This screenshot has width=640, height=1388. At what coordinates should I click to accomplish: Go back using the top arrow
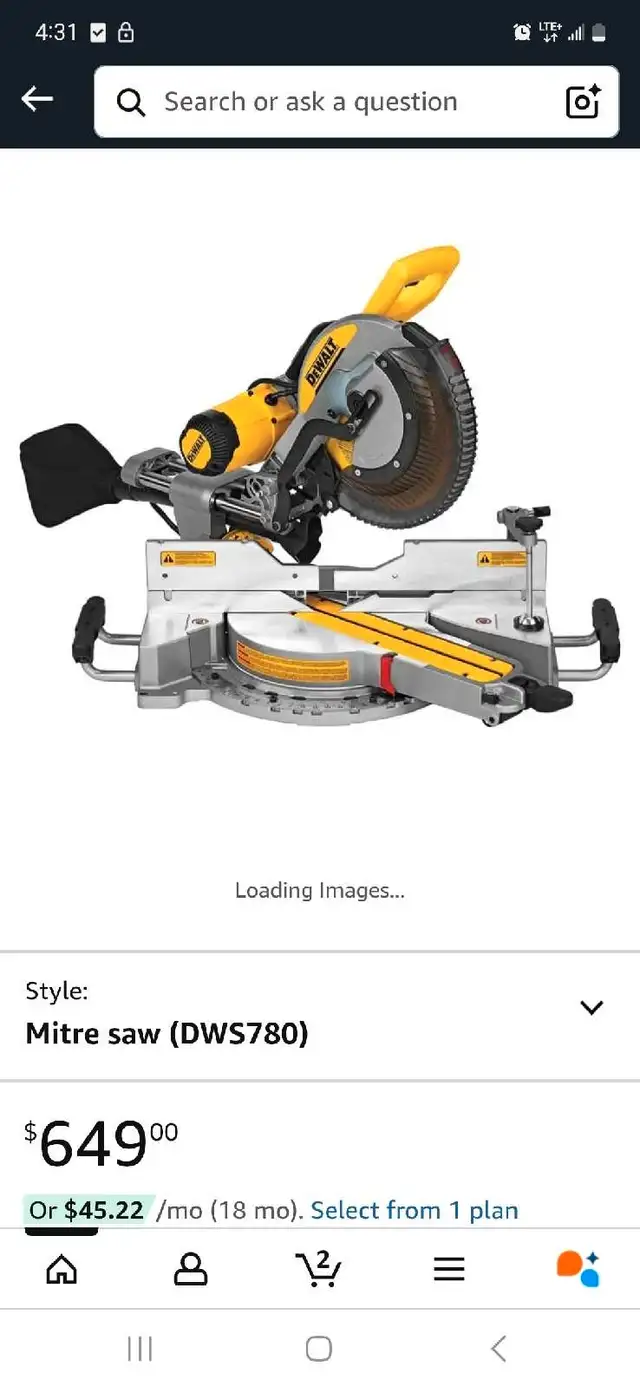(x=37, y=99)
